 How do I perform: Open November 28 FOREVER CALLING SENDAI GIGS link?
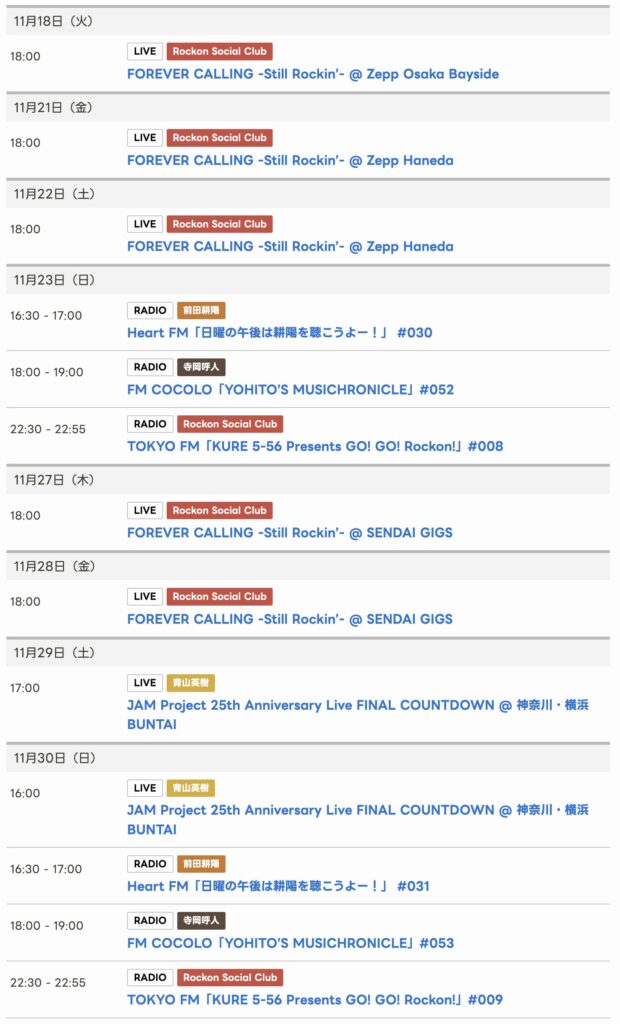(289, 618)
